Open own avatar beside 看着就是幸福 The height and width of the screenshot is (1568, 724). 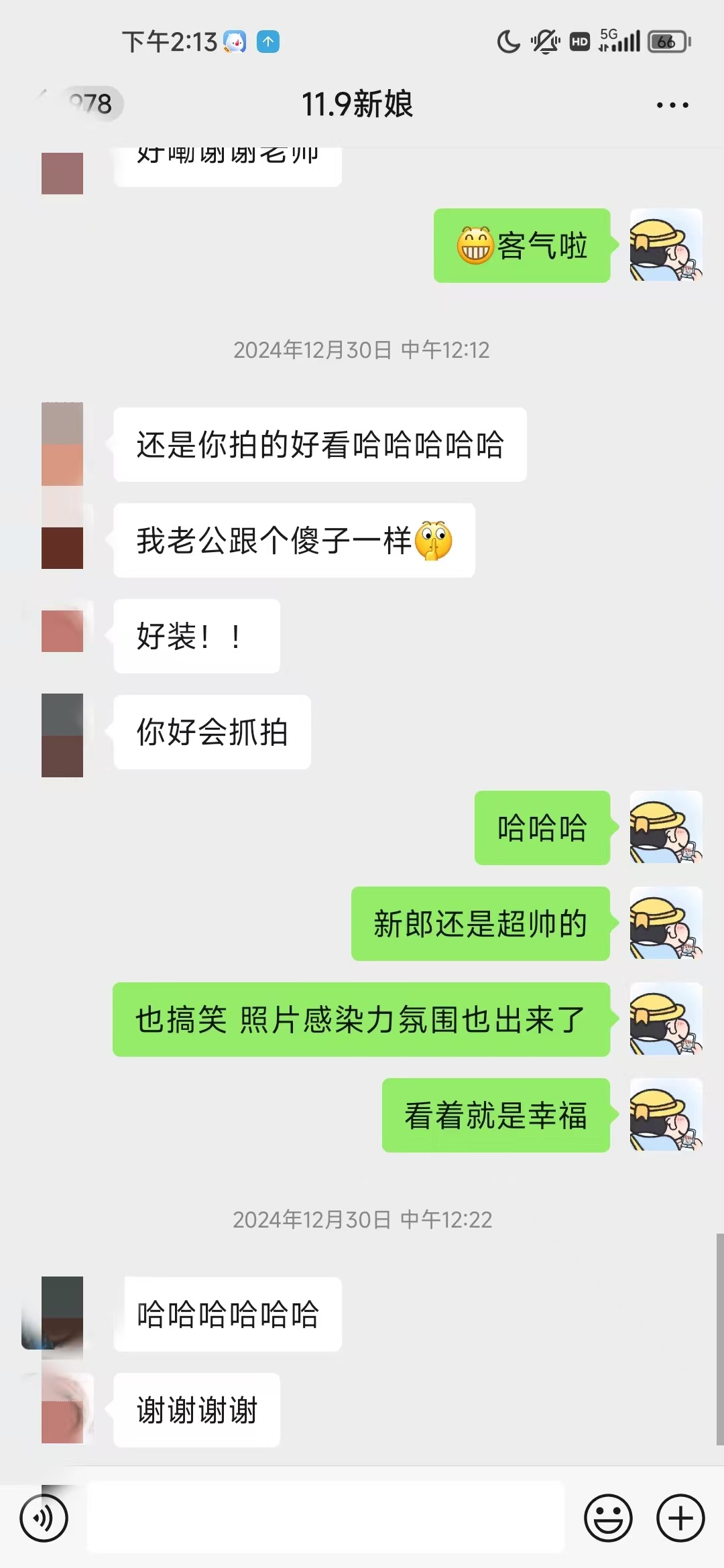(x=666, y=1115)
